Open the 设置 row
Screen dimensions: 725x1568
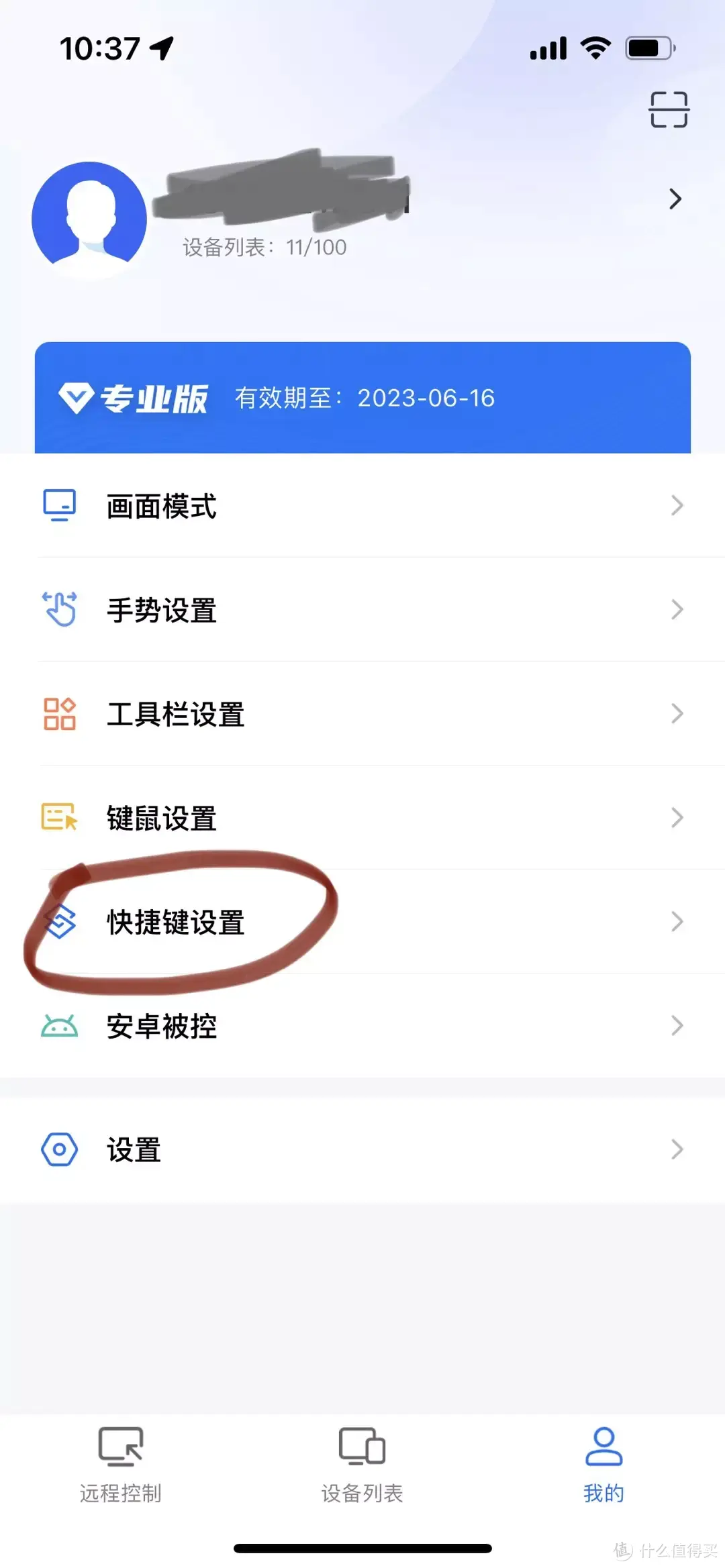click(x=362, y=1150)
